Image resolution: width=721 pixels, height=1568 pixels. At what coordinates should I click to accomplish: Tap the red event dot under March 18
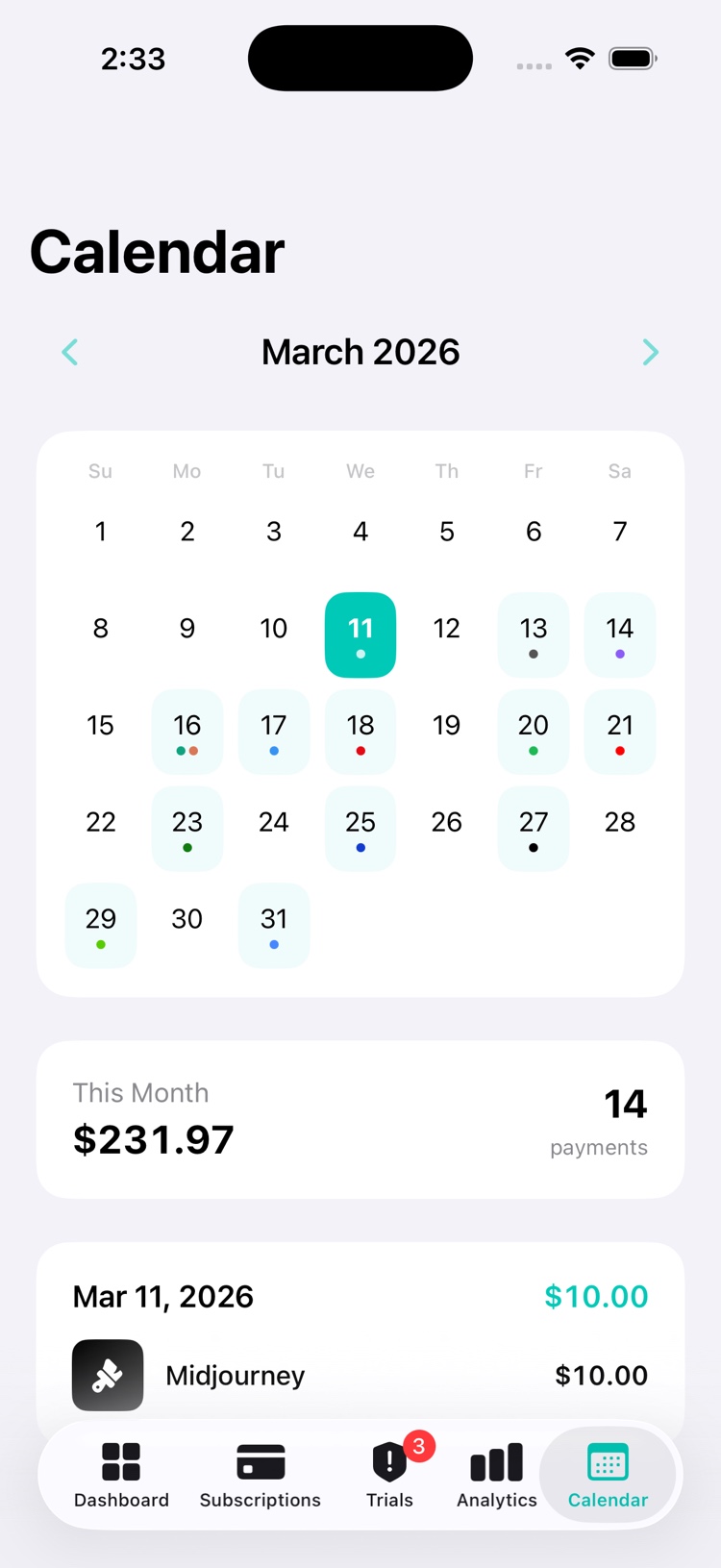point(360,750)
